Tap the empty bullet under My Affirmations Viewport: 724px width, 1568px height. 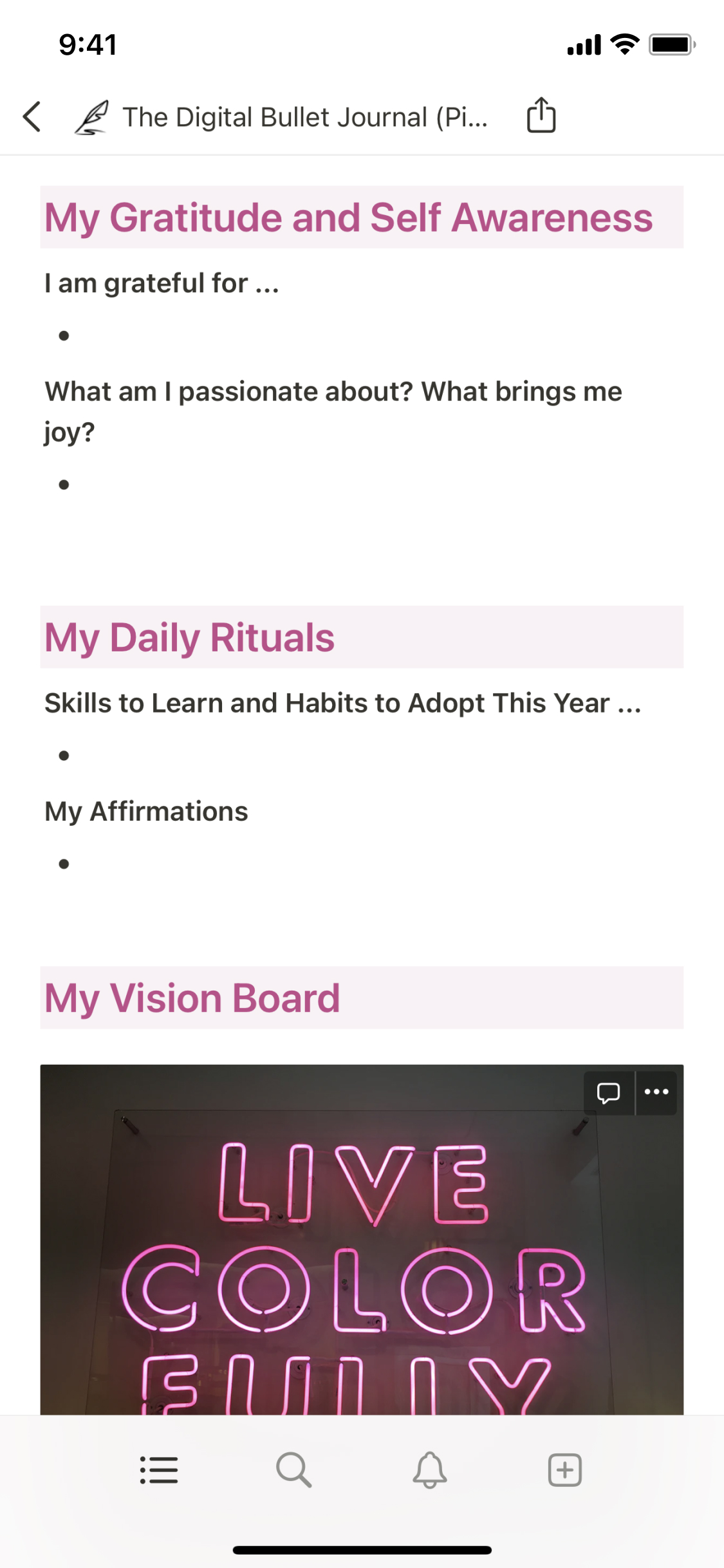(193, 864)
